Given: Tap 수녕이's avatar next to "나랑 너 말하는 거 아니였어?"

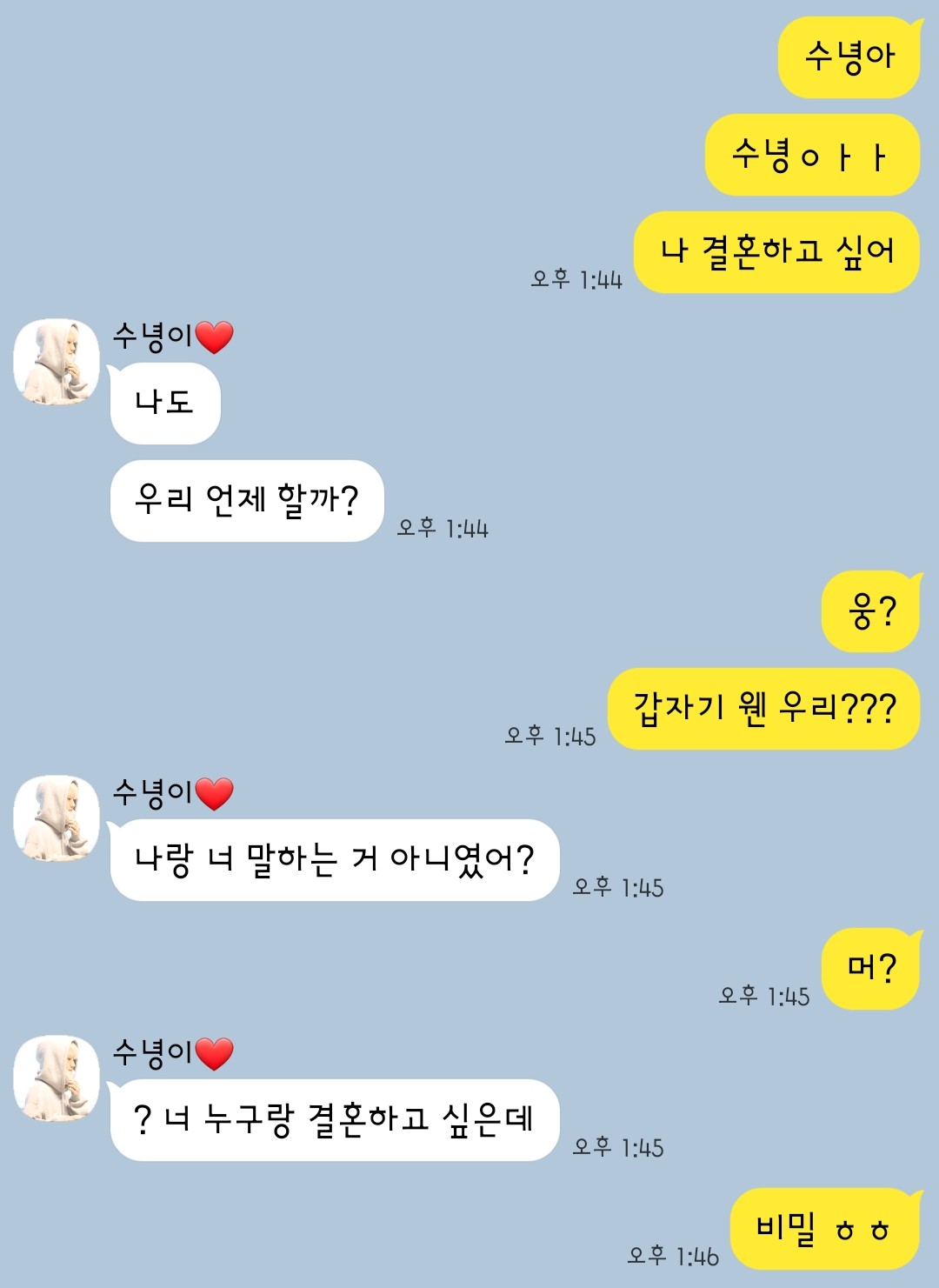Looking at the screenshot, I should pos(57,818).
